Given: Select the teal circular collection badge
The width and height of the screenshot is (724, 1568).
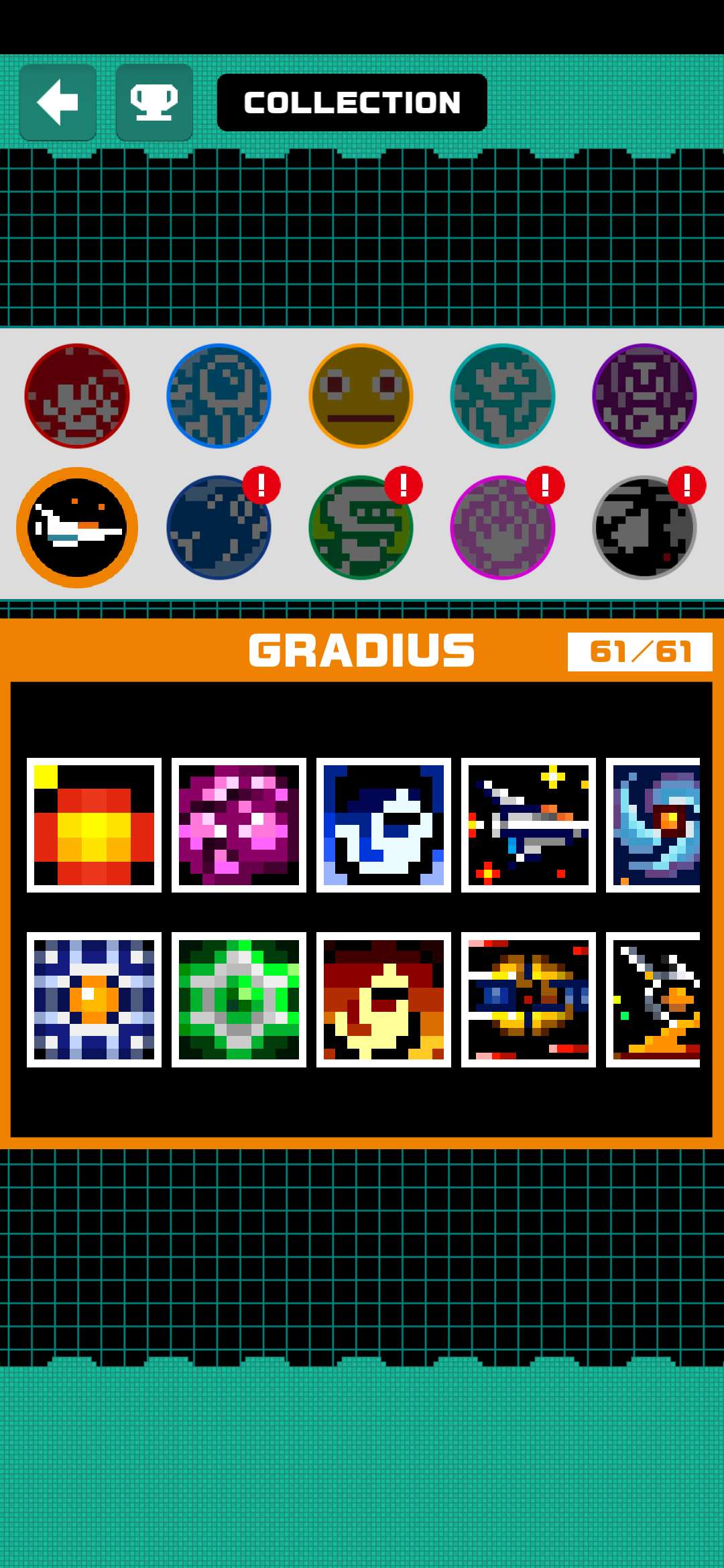Looking at the screenshot, I should point(503,396).
